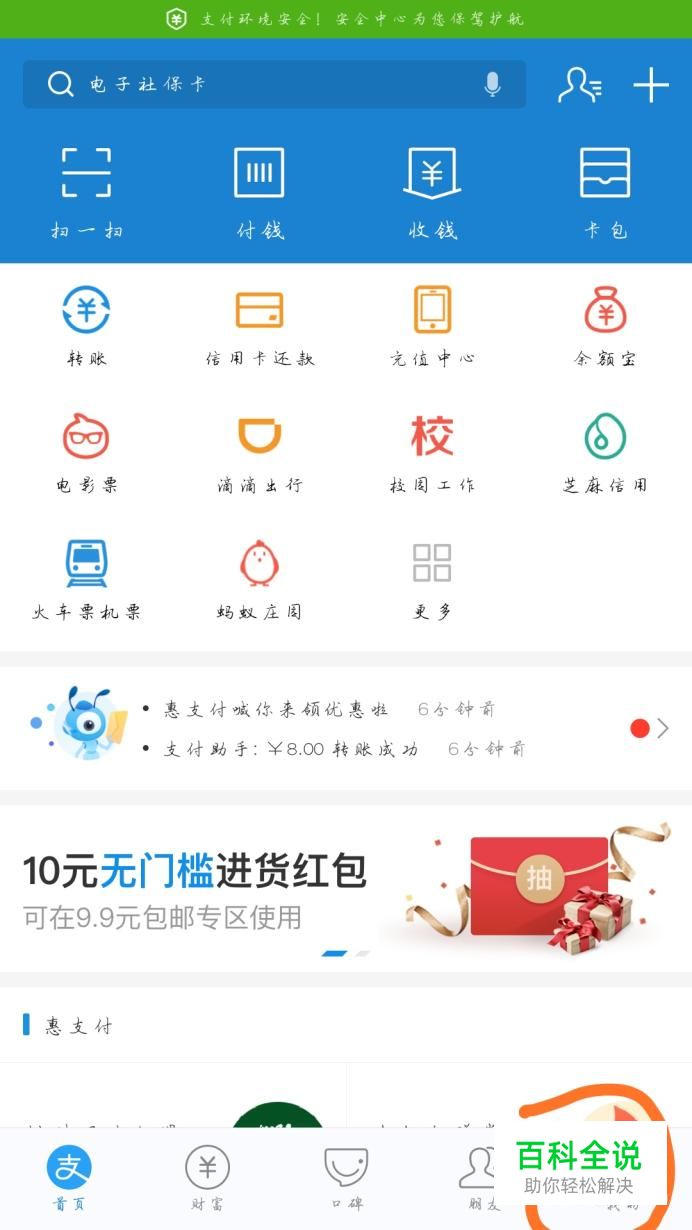Switch to the 口碑 tab
Screen dimensions: 692x1230
point(346,1178)
